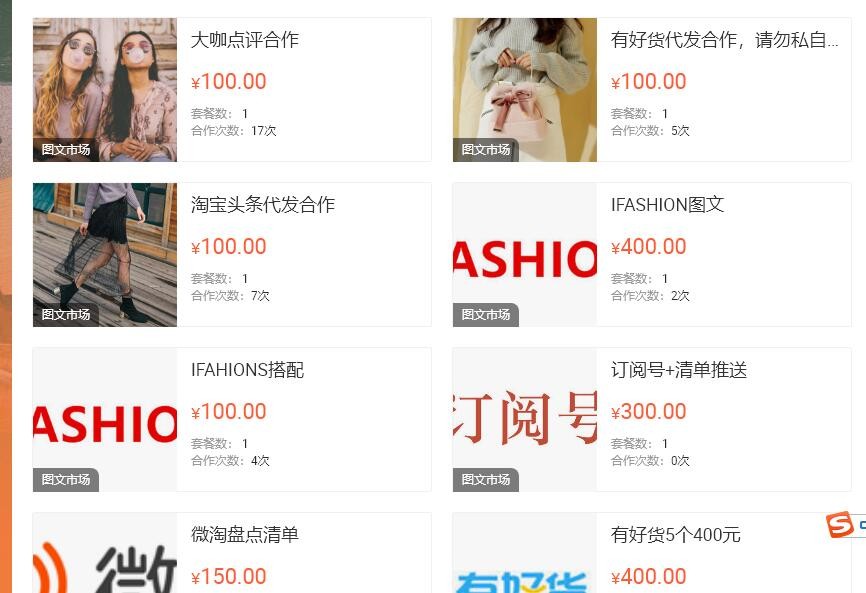Select the 淘宝头条代发合作 card
This screenshot has width=866, height=593.
click(262, 205)
